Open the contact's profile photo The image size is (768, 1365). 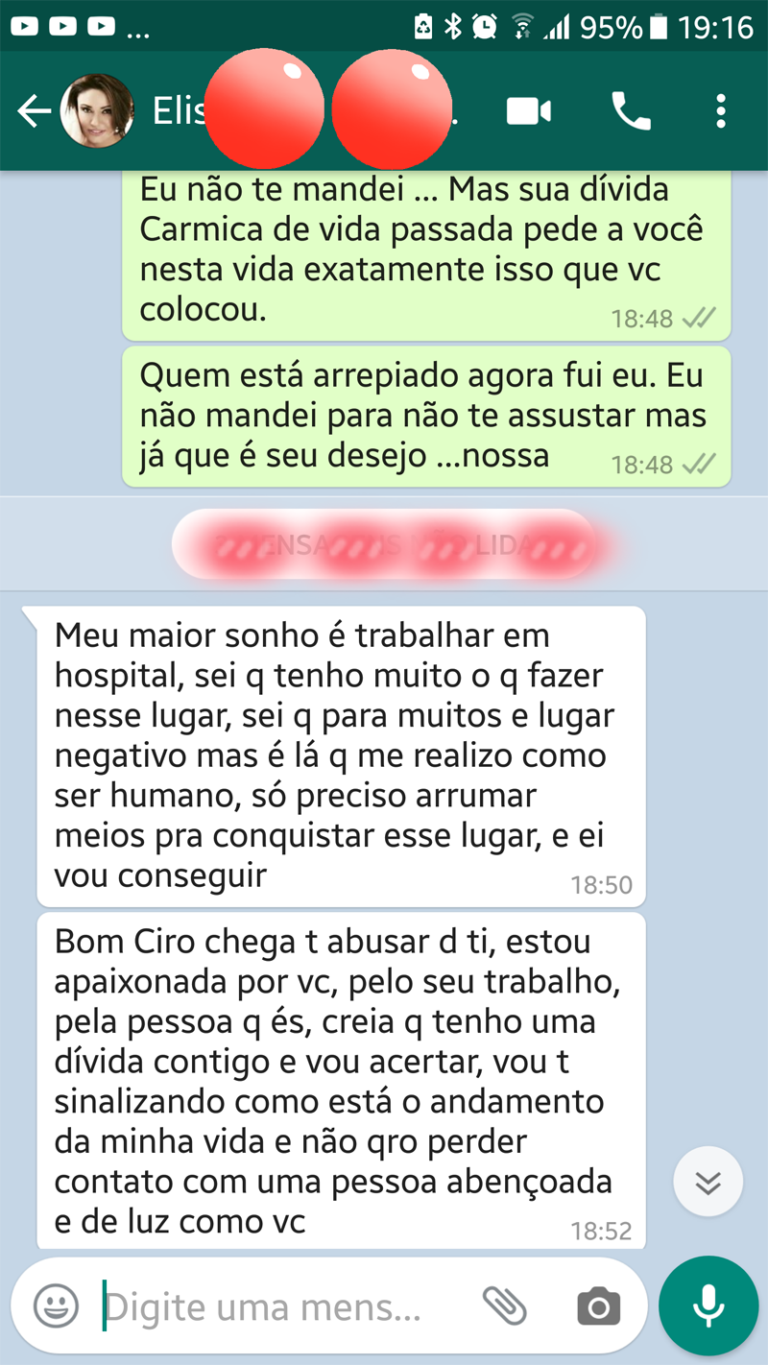[97, 111]
